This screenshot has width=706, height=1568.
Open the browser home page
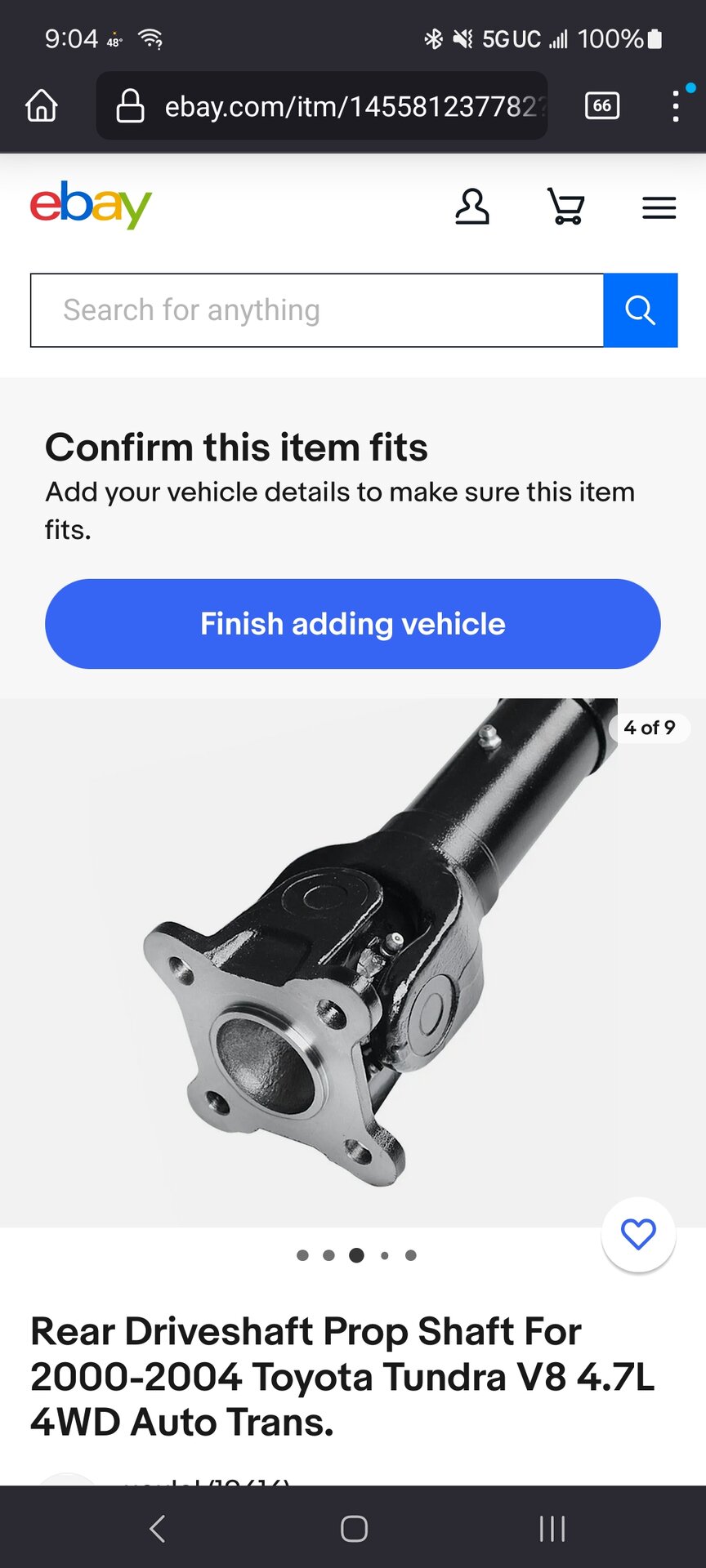(x=42, y=105)
